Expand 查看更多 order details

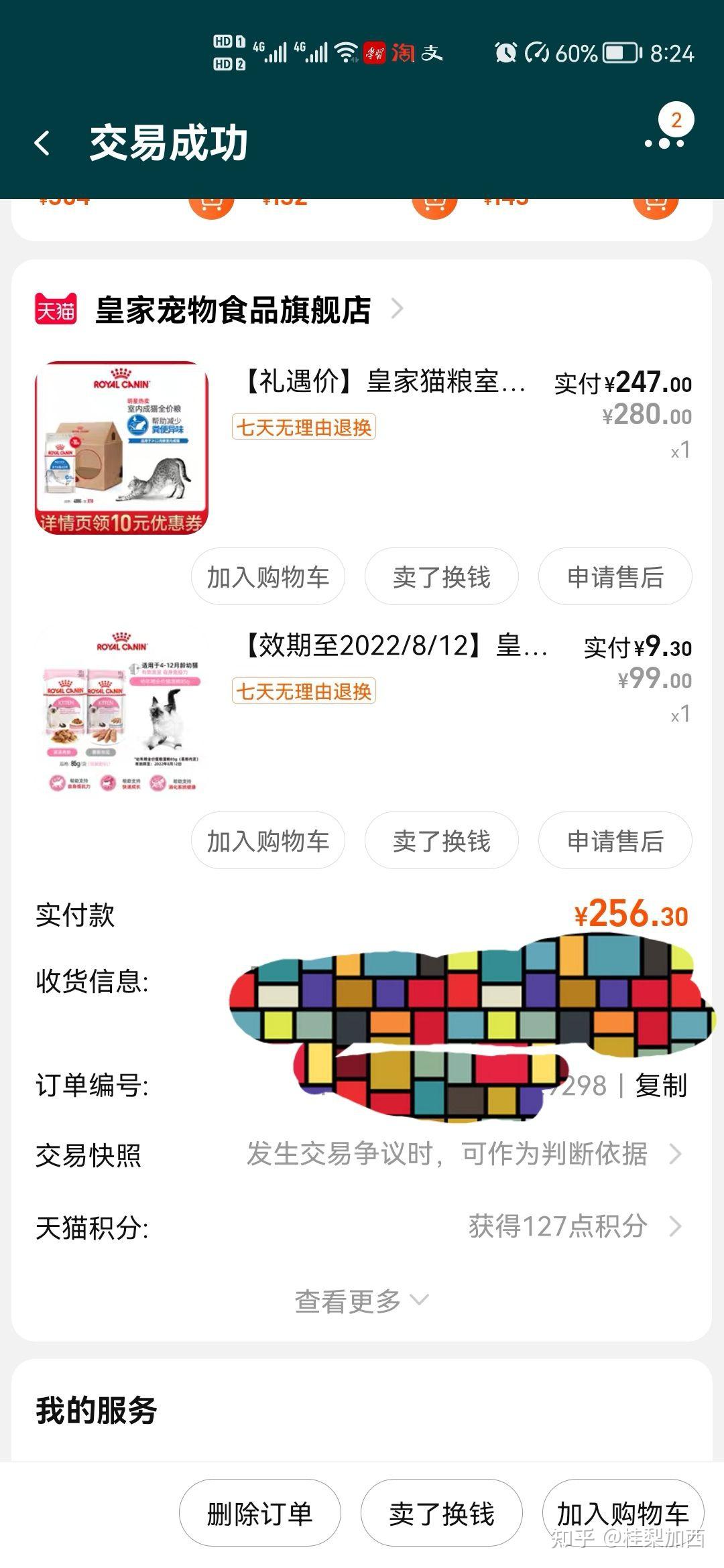pyautogui.click(x=362, y=1301)
